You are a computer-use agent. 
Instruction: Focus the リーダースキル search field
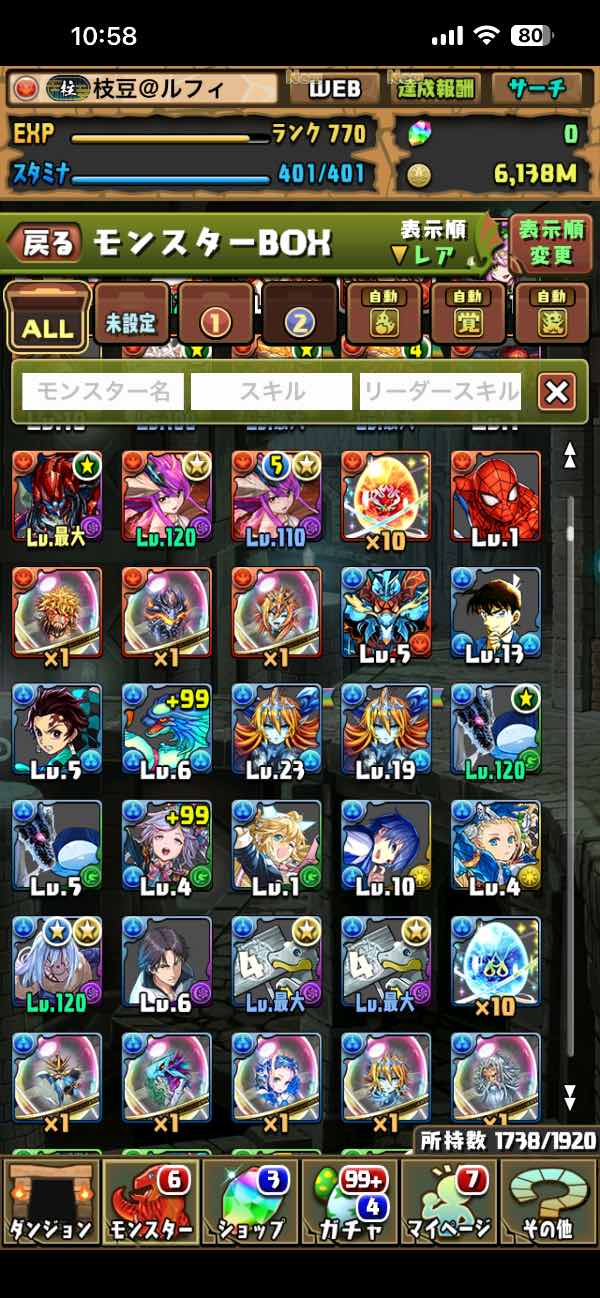click(440, 392)
